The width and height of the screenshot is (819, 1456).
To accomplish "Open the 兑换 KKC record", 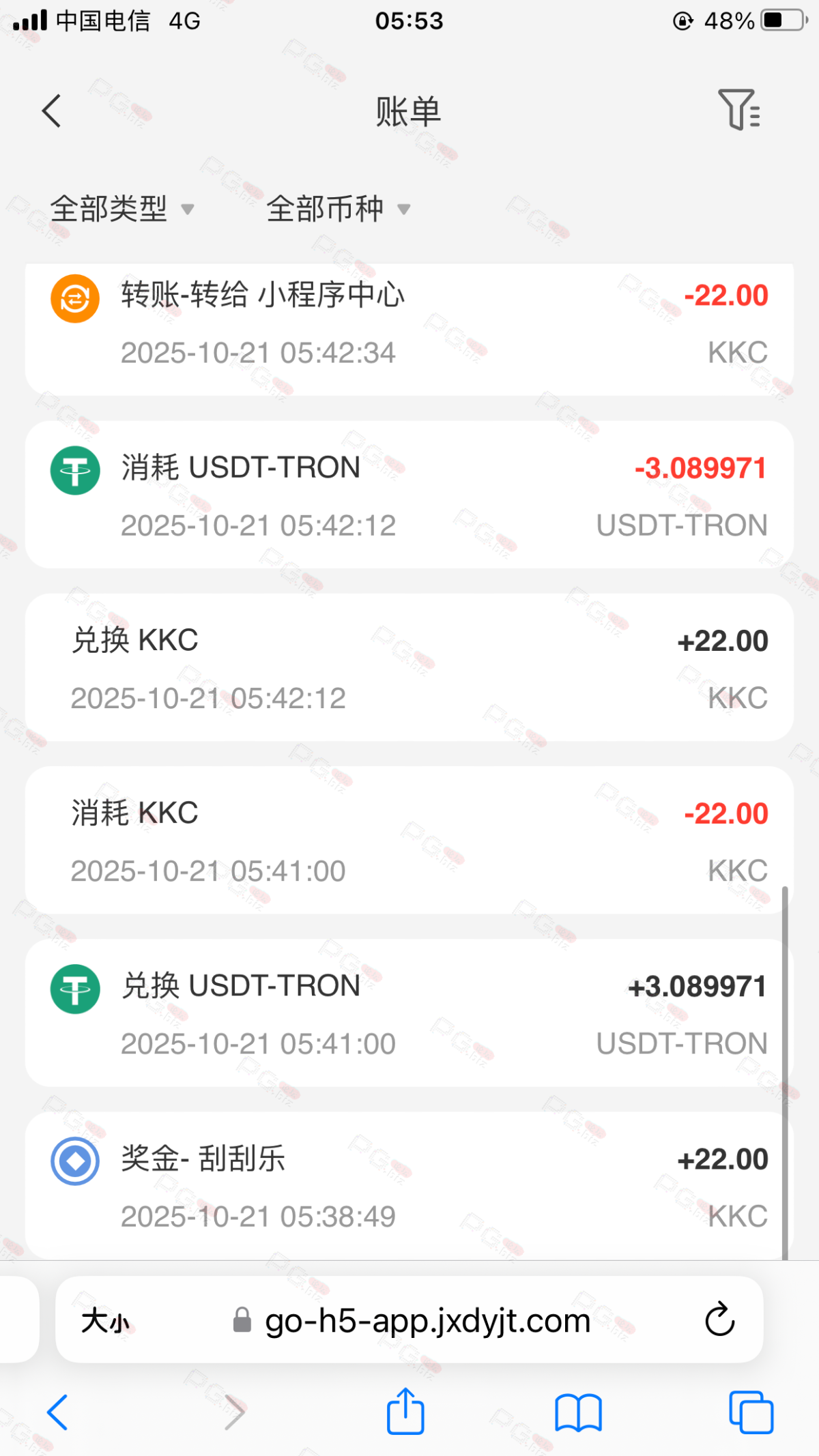I will (409, 668).
